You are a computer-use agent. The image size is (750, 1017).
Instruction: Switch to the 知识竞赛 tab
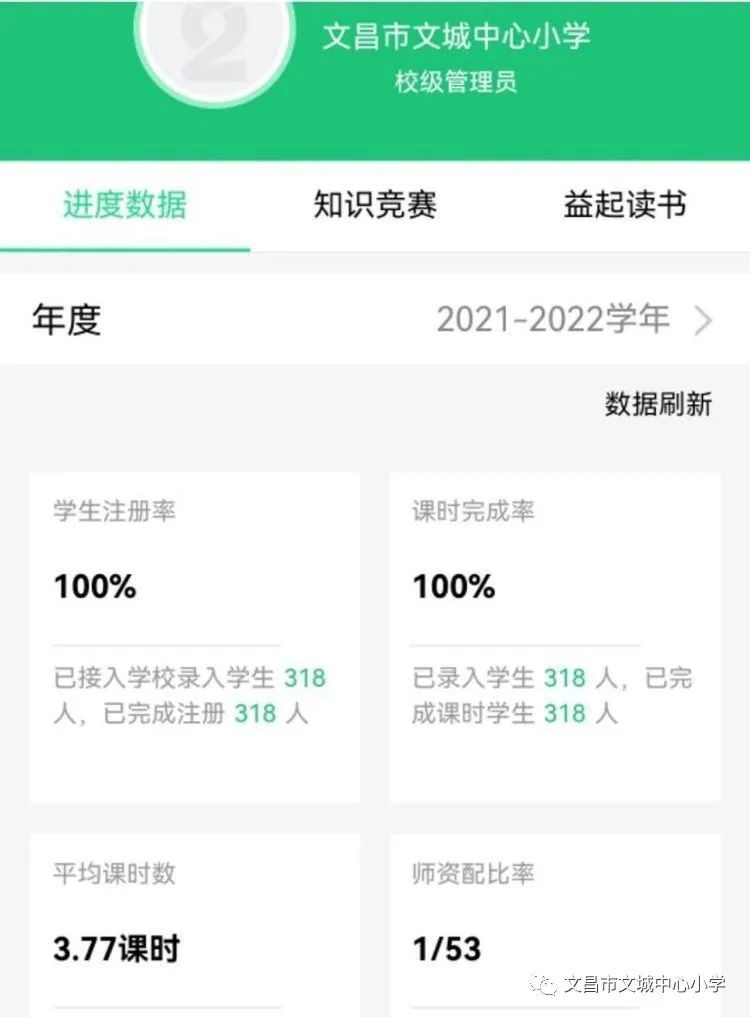coord(375,206)
